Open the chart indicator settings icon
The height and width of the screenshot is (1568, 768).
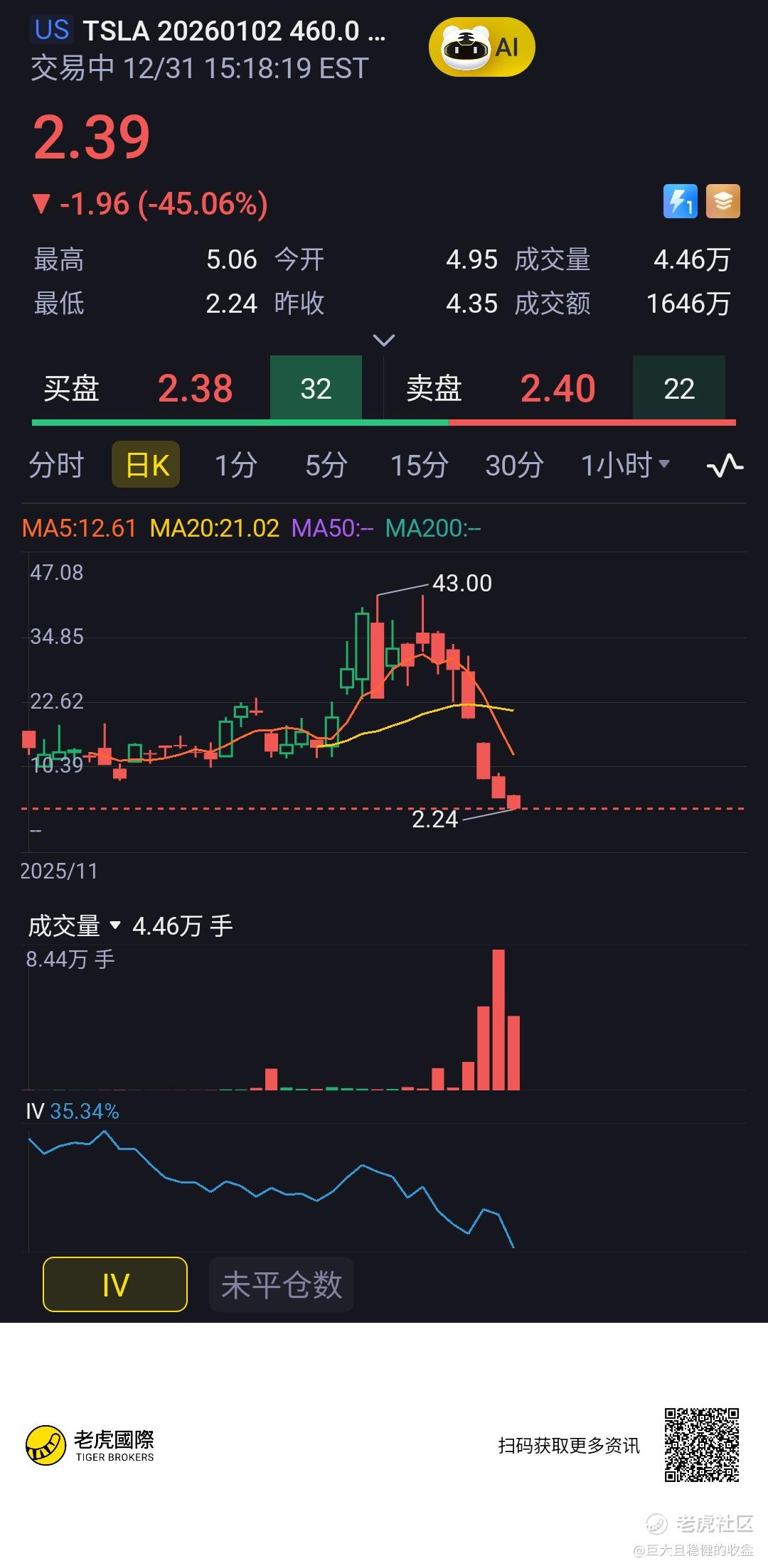click(x=725, y=466)
